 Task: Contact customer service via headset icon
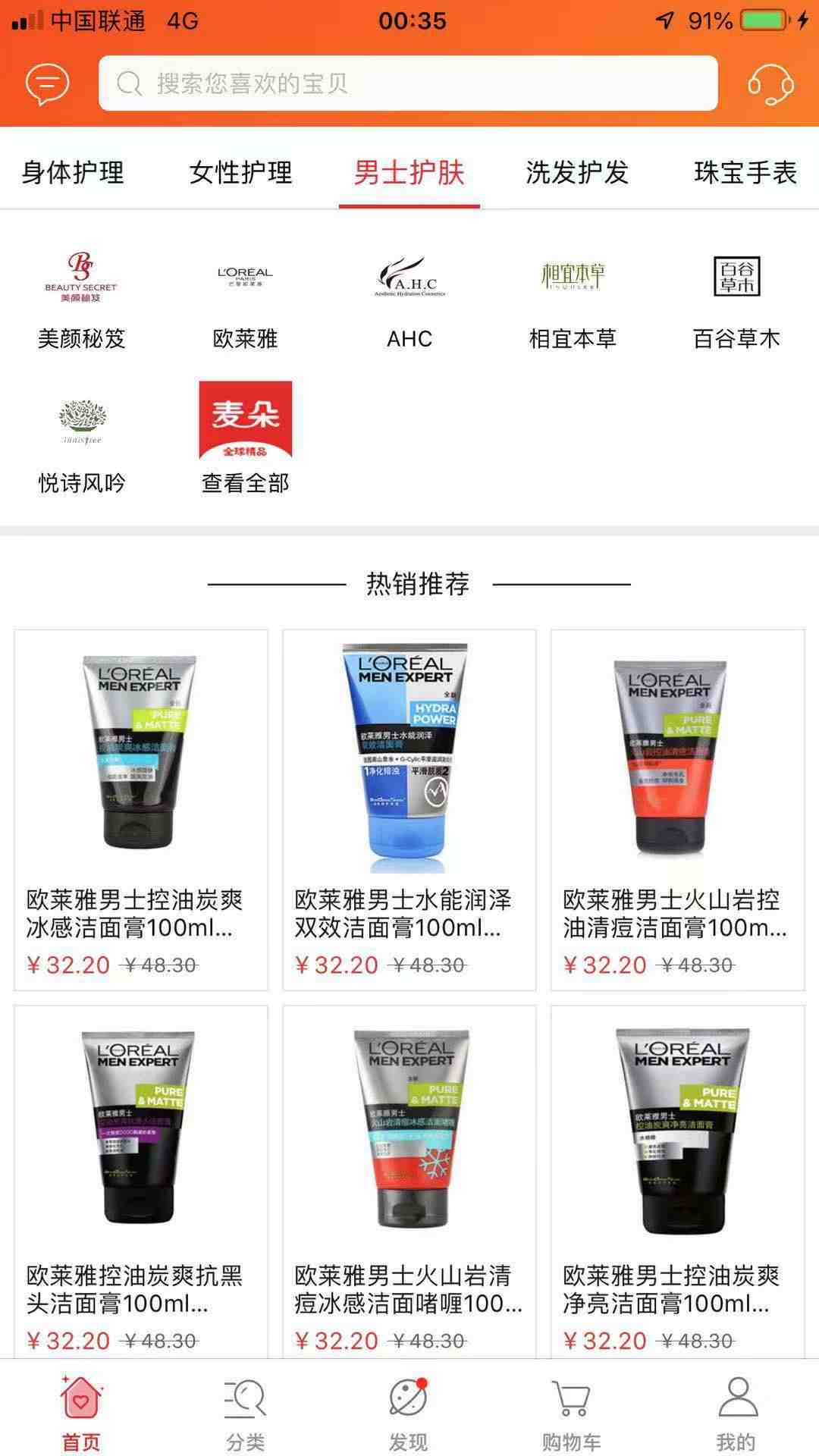click(x=770, y=83)
